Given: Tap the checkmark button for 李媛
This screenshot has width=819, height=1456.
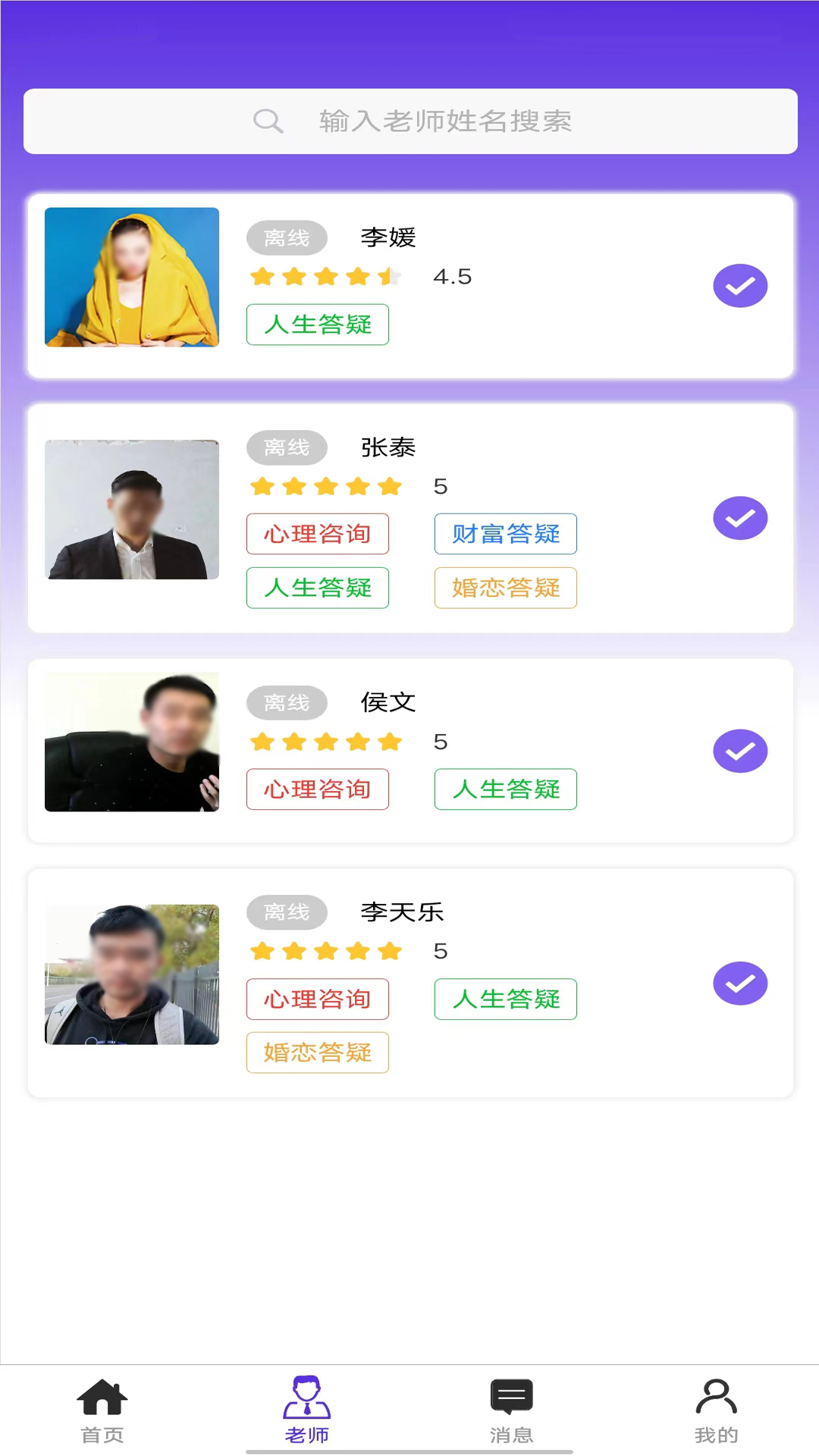Looking at the screenshot, I should click(x=740, y=286).
